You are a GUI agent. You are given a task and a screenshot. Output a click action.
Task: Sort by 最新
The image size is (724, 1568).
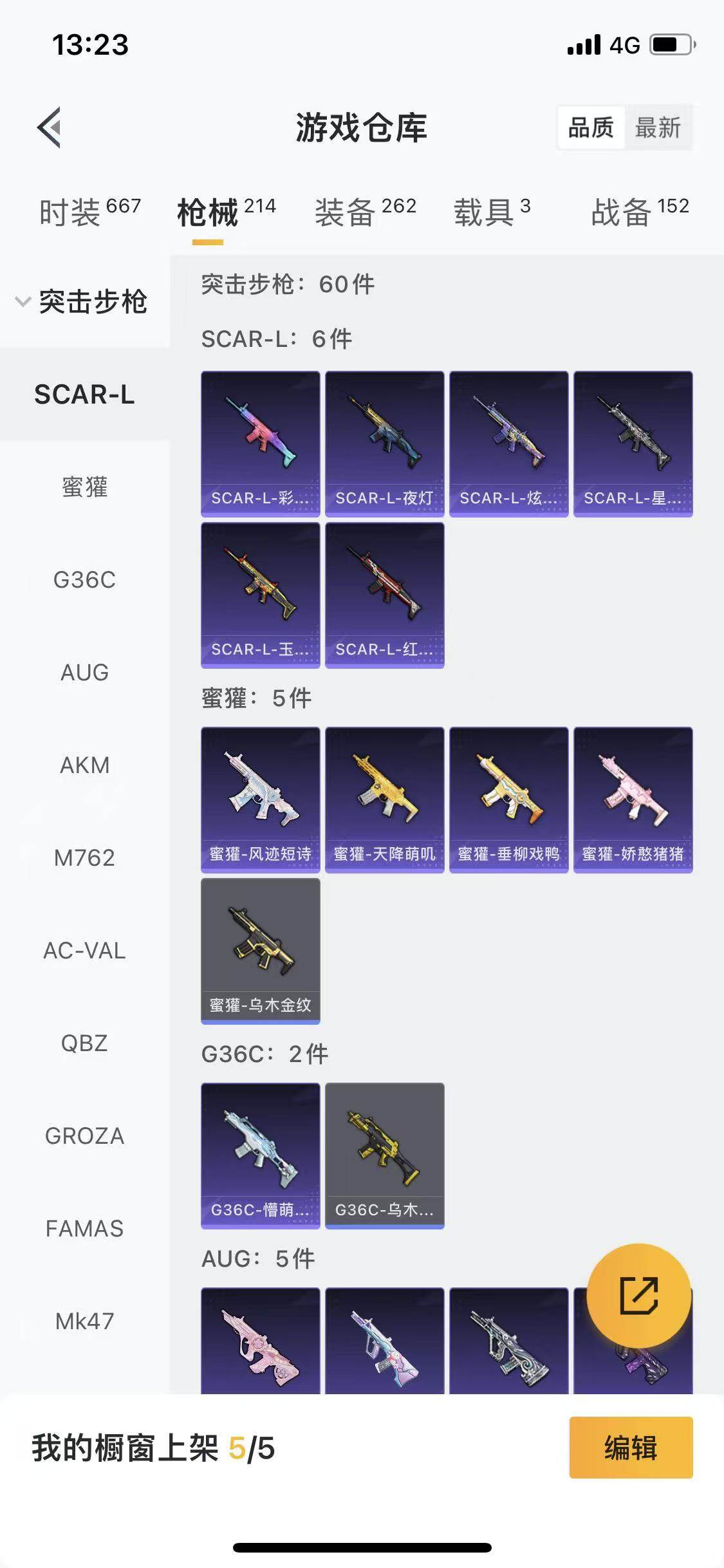tap(657, 127)
